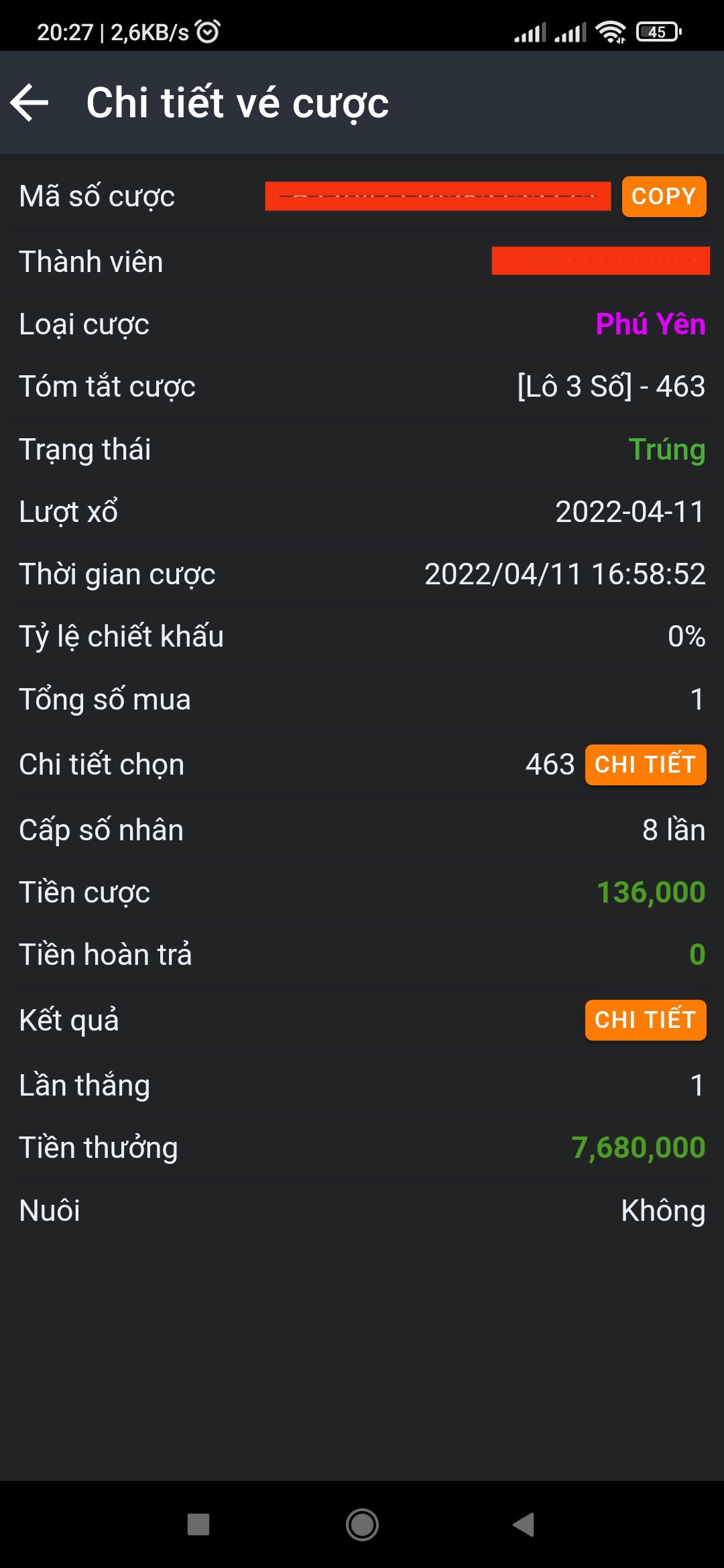The width and height of the screenshot is (724, 1568).
Task: Open CHI TIẾT next to Chi tiết chọn
Action: [x=646, y=765]
